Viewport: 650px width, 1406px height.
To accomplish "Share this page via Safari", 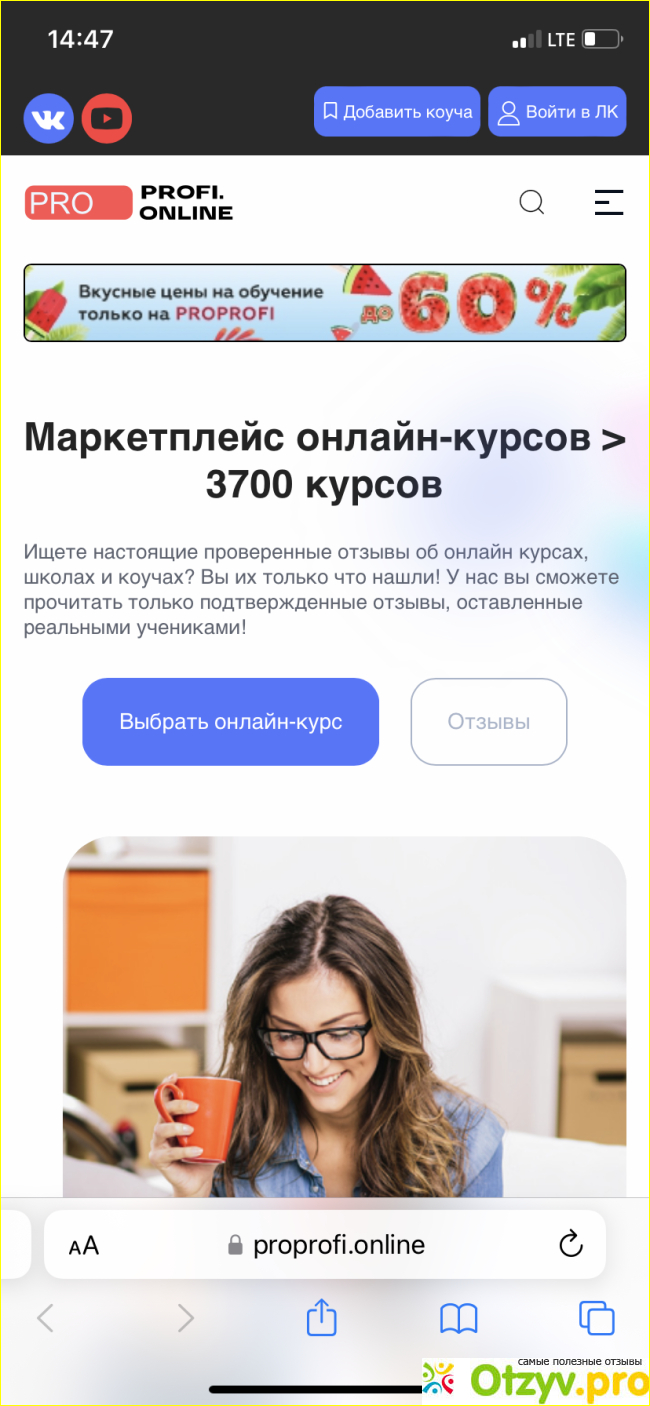I will (x=321, y=1317).
